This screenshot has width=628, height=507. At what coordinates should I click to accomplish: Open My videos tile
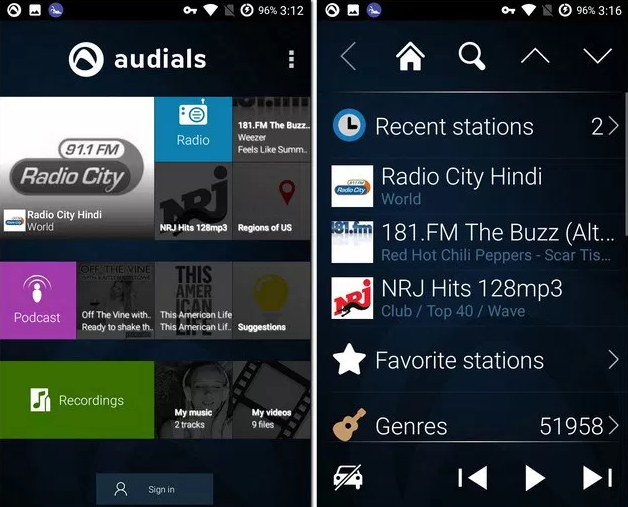coord(271,400)
